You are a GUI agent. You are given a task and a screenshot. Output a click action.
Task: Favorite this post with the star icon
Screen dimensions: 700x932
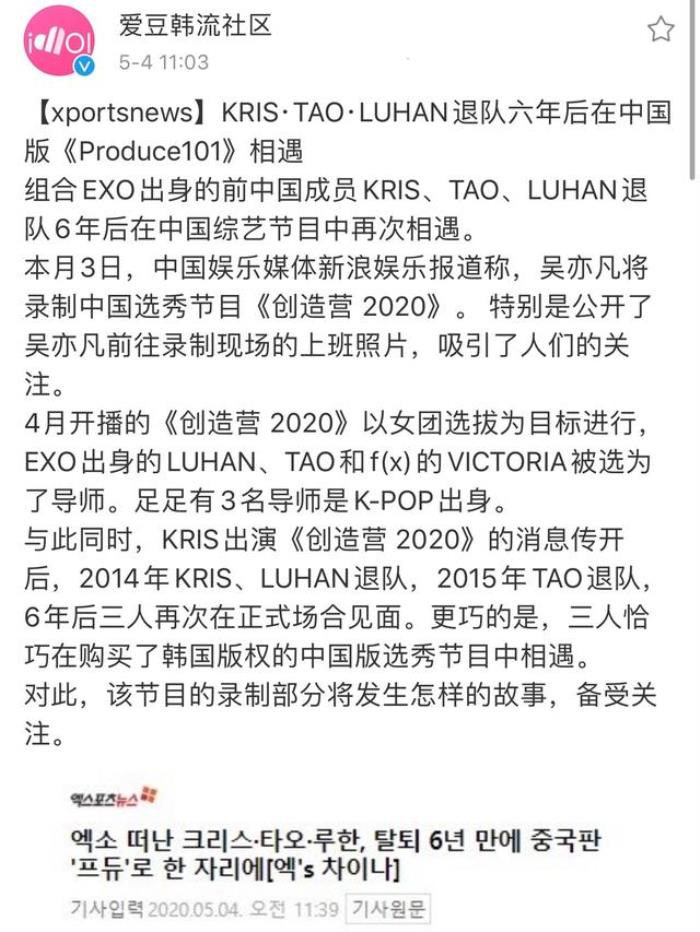tap(661, 29)
